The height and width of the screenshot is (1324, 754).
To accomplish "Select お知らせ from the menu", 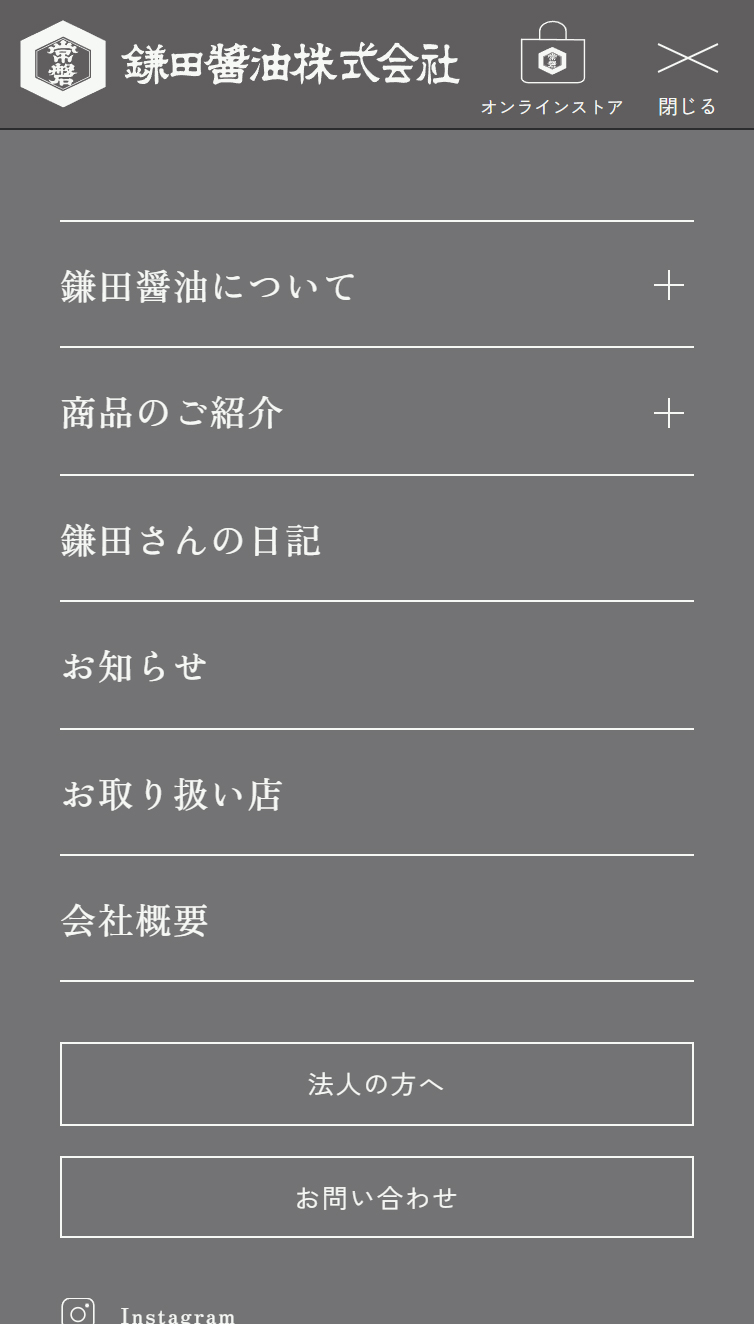I will (x=134, y=665).
